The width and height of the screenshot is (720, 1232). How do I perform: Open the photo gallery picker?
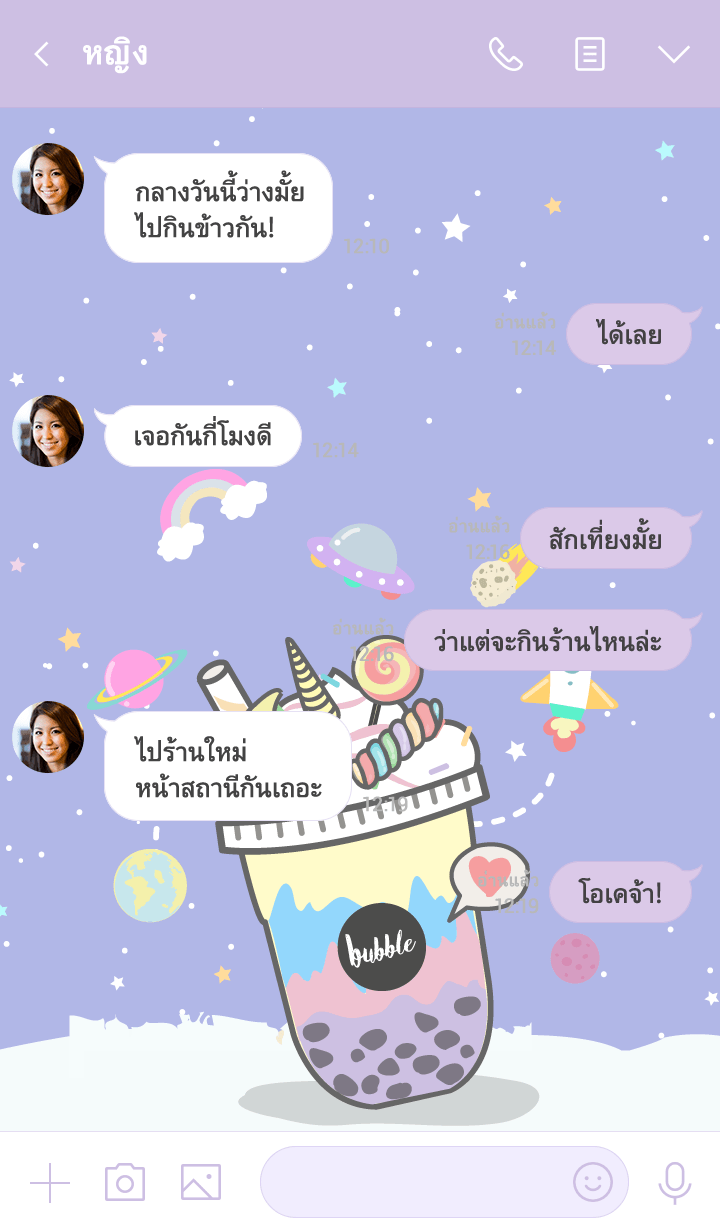click(x=201, y=1183)
